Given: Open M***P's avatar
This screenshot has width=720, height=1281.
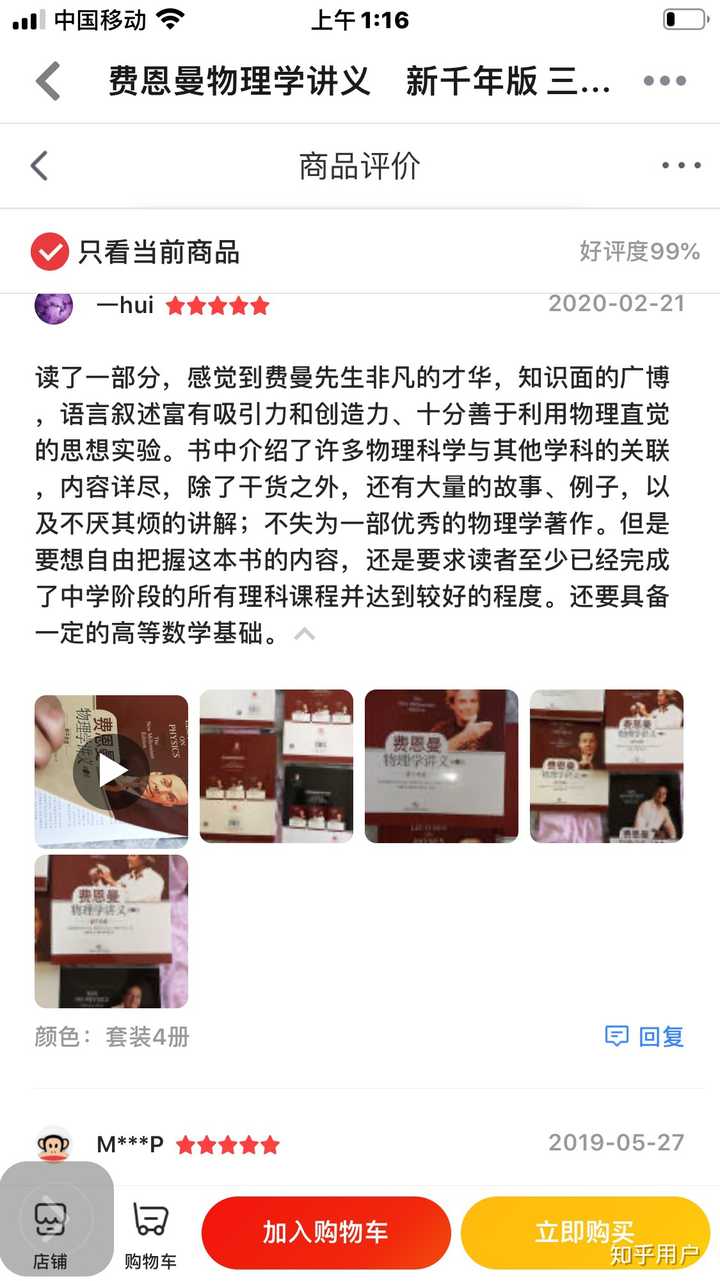Looking at the screenshot, I should point(54,1144).
